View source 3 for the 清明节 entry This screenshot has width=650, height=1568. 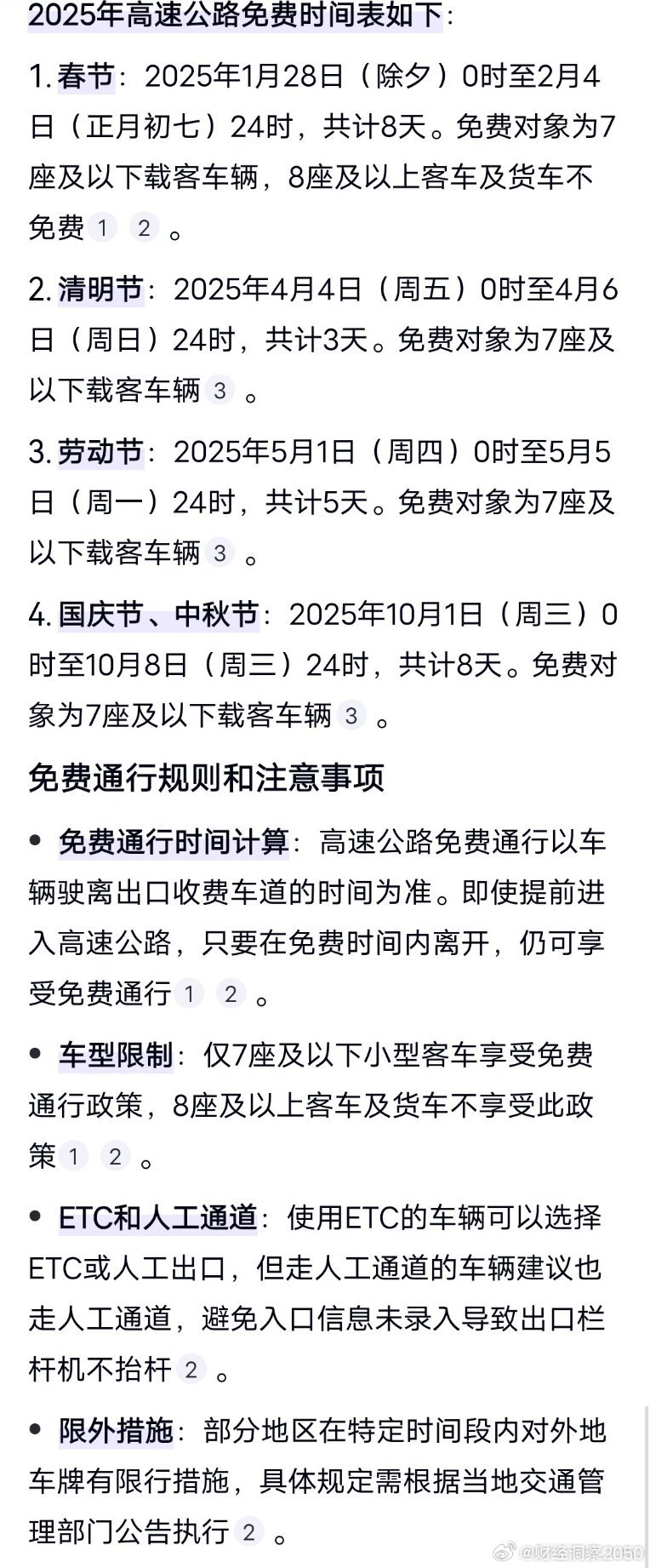(x=220, y=391)
